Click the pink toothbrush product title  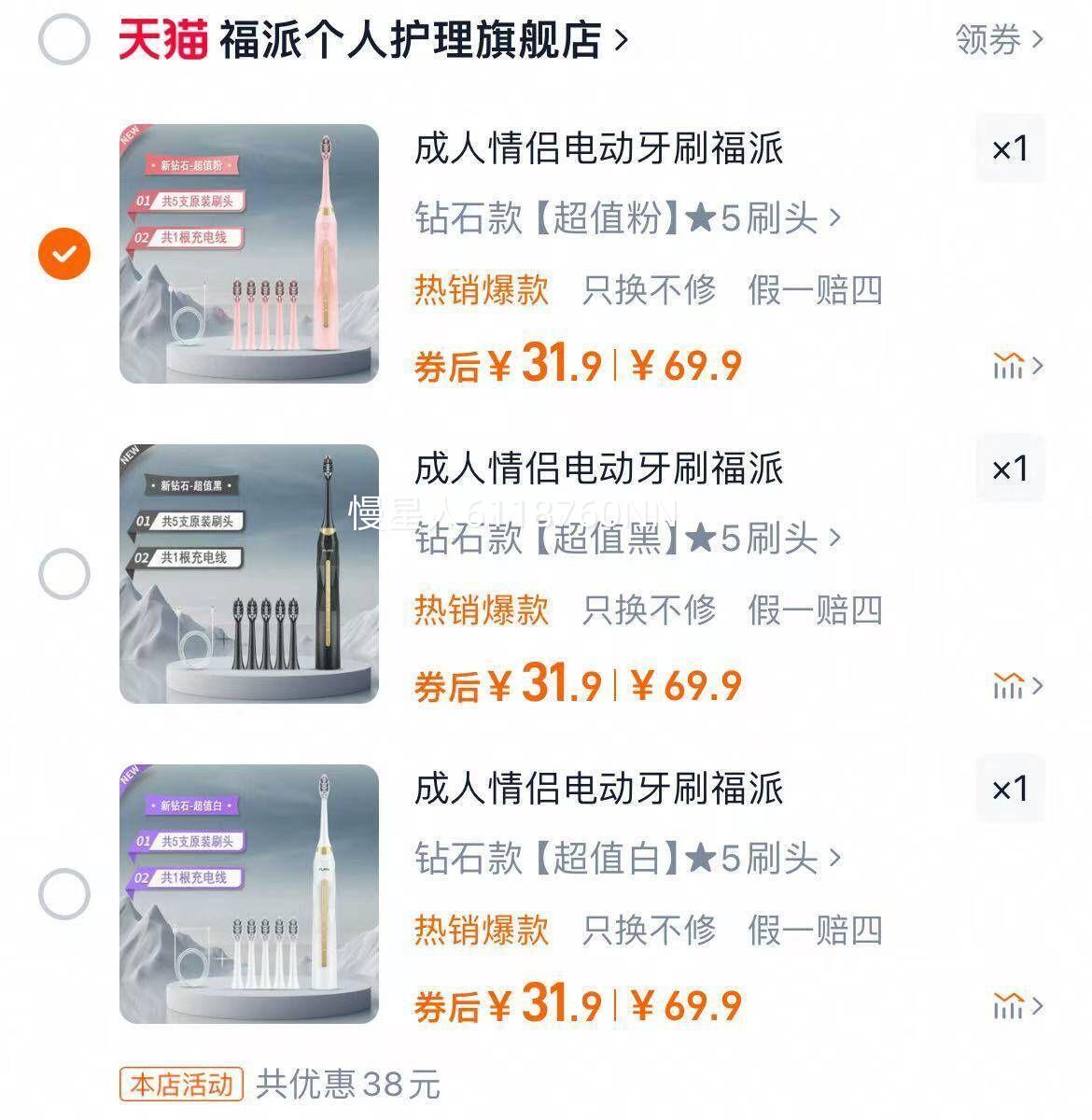click(x=597, y=149)
